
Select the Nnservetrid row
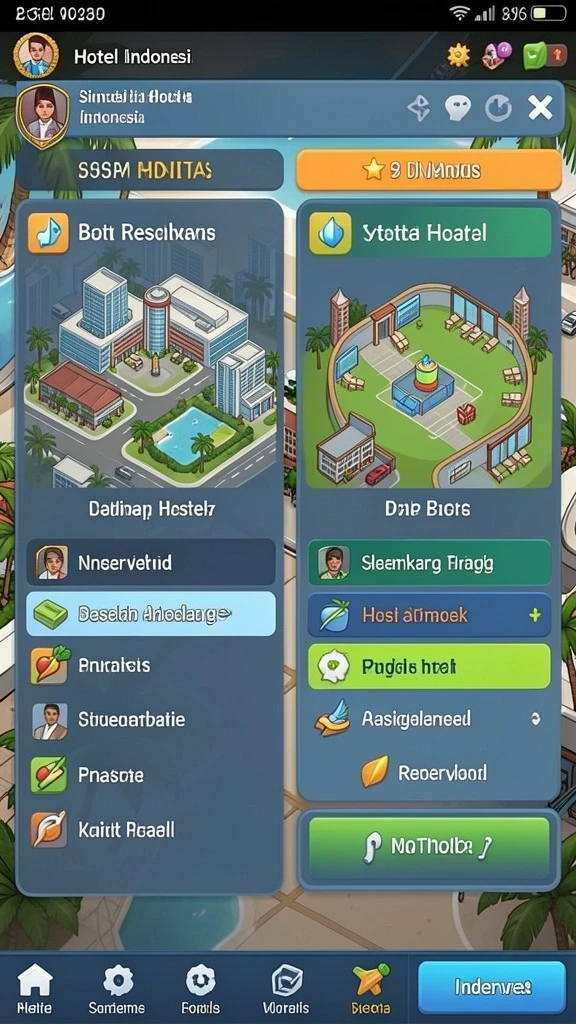click(151, 562)
